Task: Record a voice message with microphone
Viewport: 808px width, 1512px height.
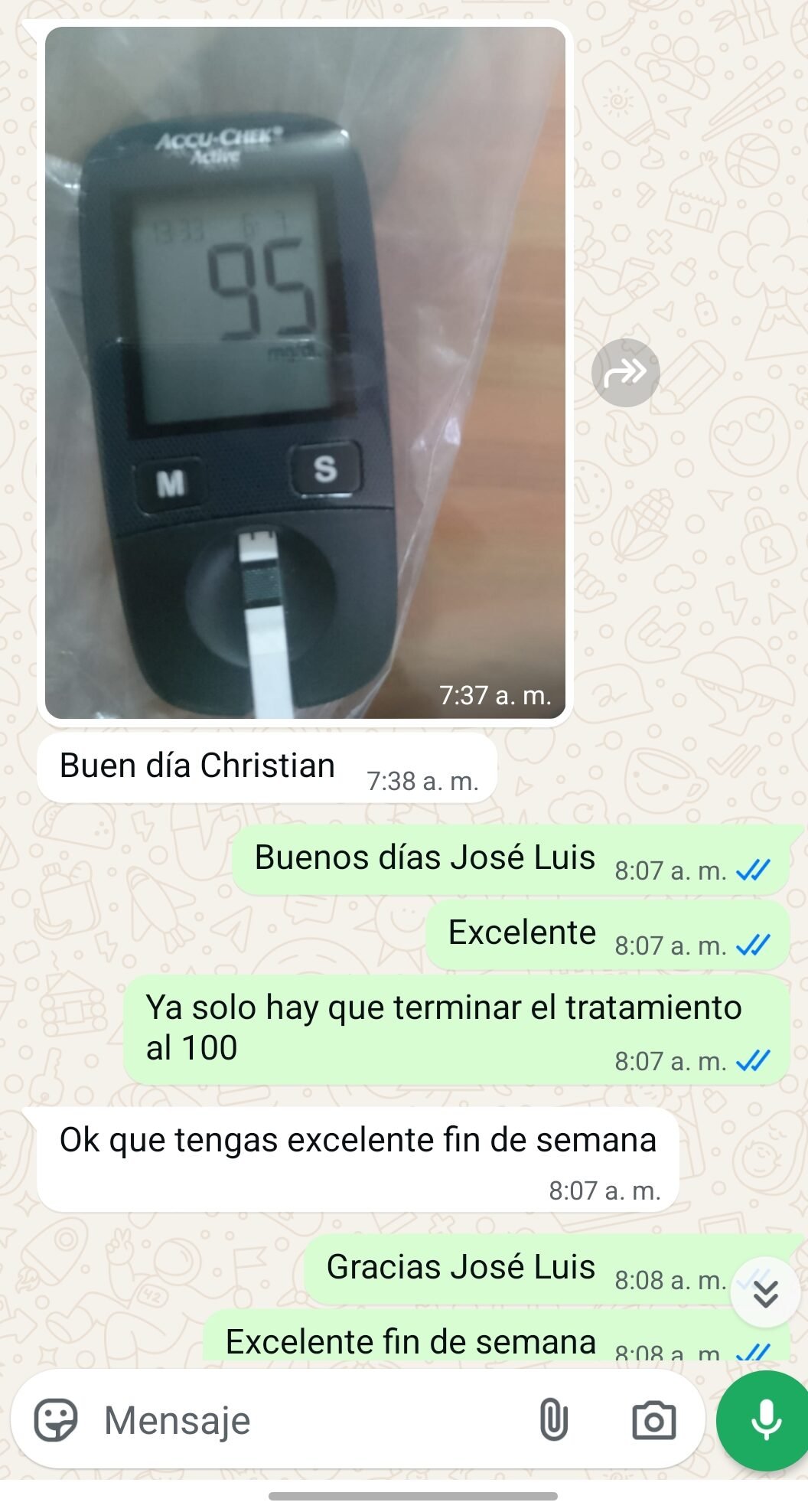Action: [x=765, y=1421]
